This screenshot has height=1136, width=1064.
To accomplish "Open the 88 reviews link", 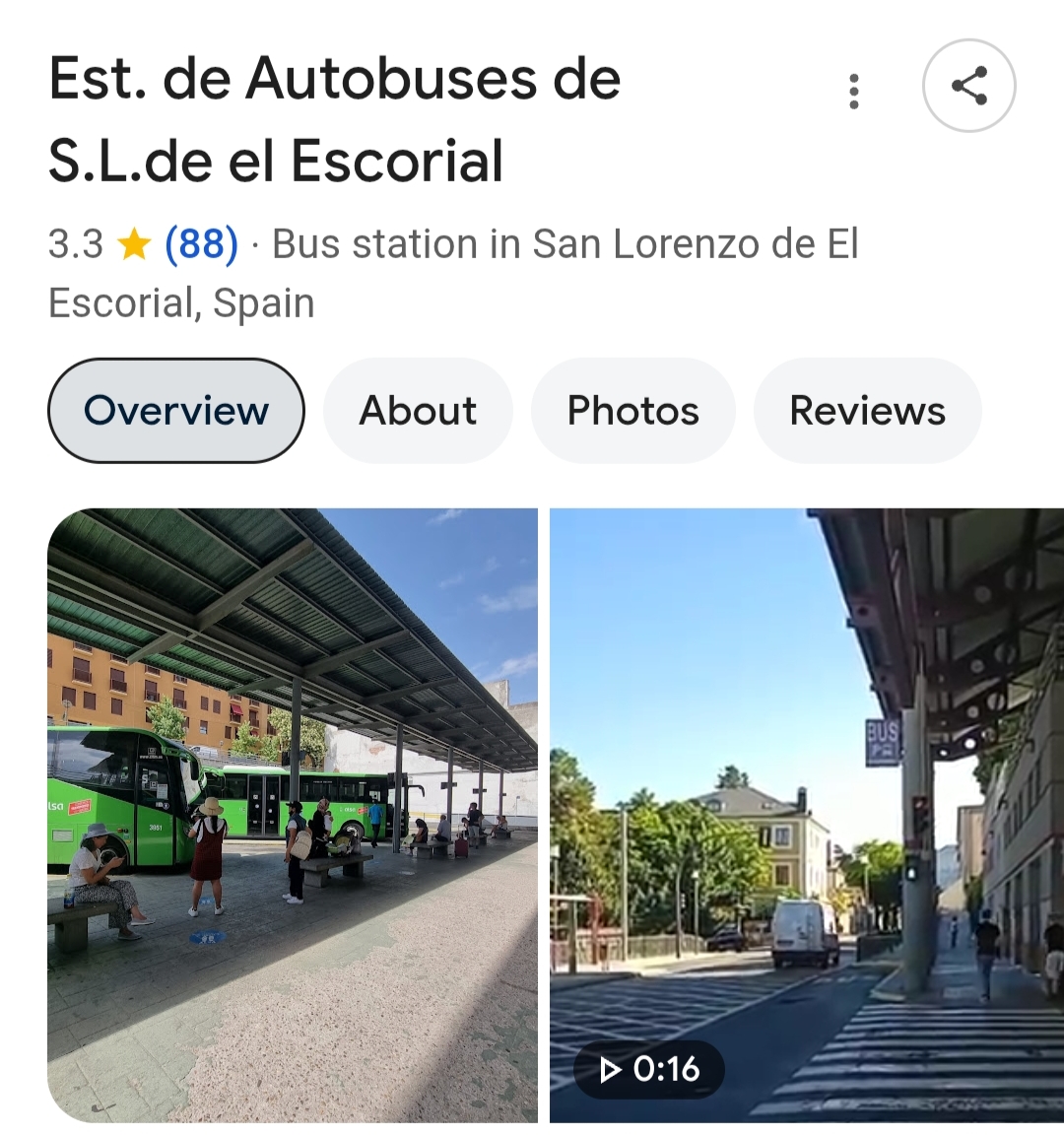I will (x=201, y=243).
